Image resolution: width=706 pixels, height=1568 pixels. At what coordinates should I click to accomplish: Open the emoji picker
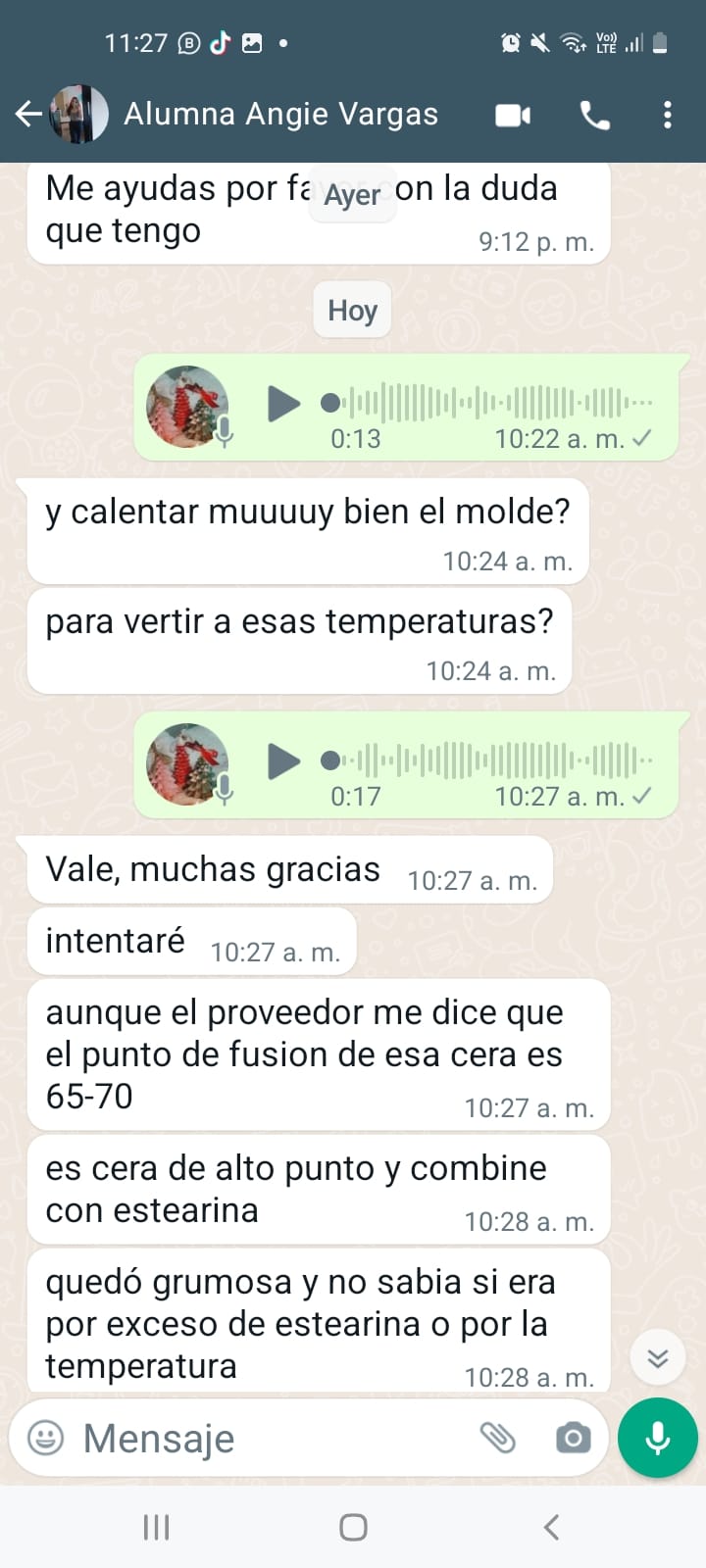click(x=45, y=1438)
